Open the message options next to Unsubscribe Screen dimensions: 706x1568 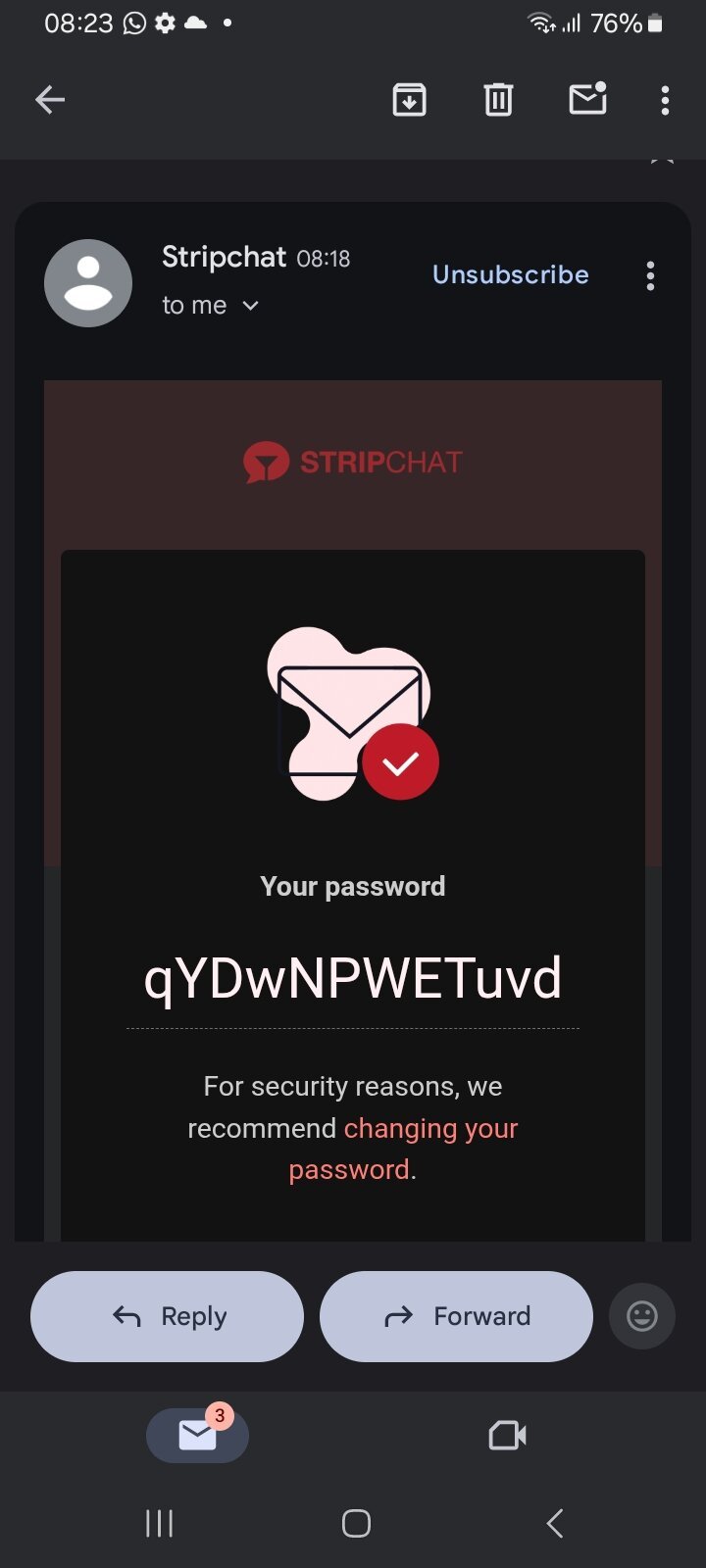click(650, 275)
